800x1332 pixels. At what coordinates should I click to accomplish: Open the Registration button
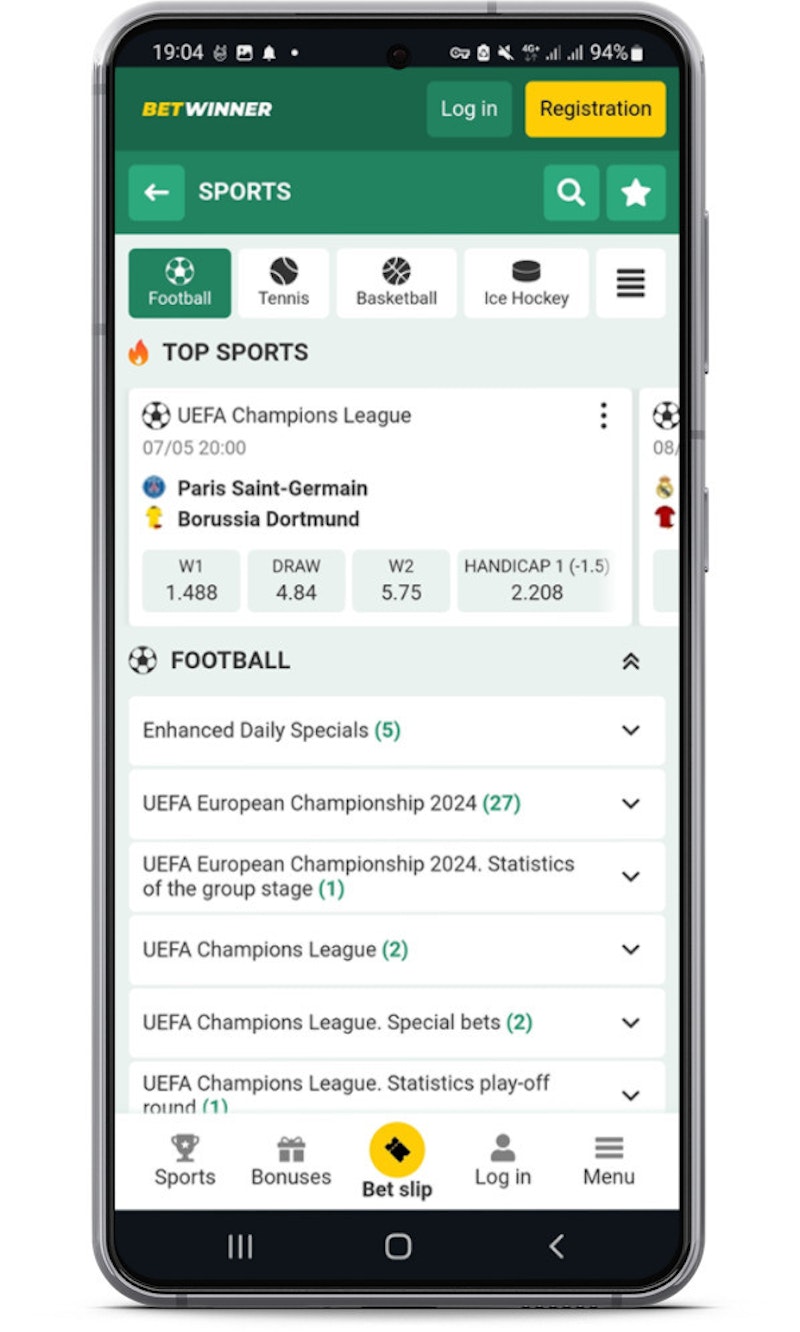click(595, 109)
